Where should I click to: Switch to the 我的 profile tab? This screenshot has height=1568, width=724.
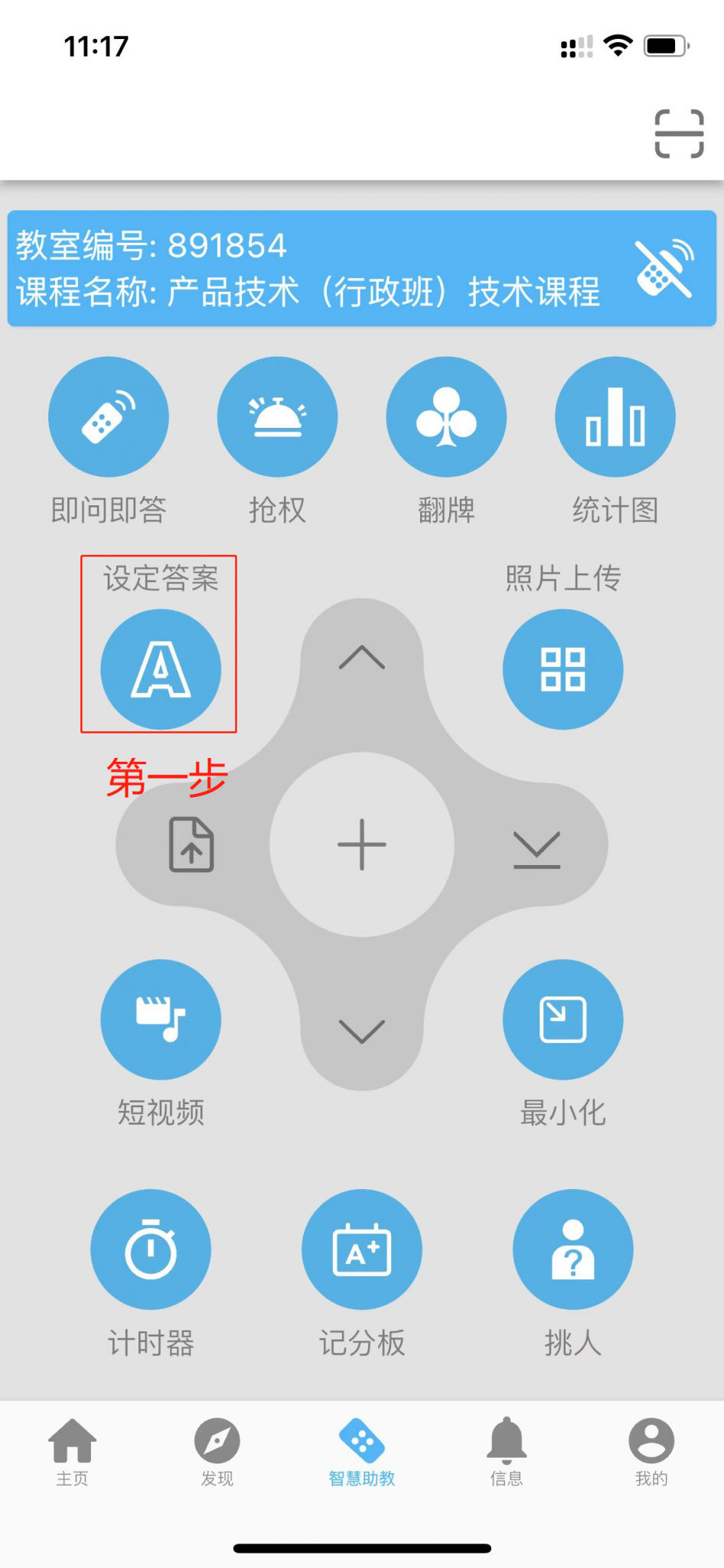(x=651, y=1451)
